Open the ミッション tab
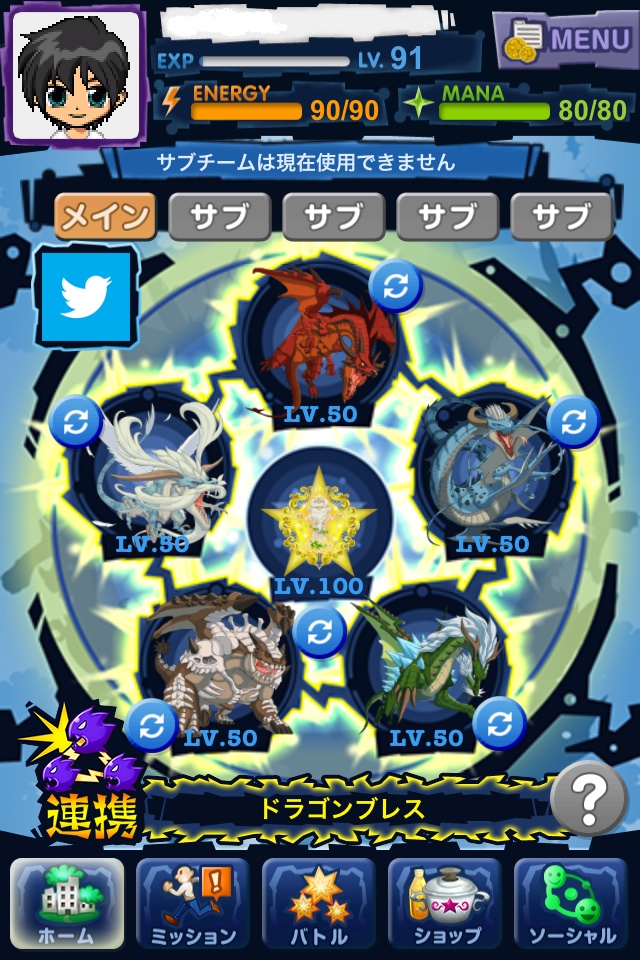The width and height of the screenshot is (640, 960). click(x=193, y=904)
